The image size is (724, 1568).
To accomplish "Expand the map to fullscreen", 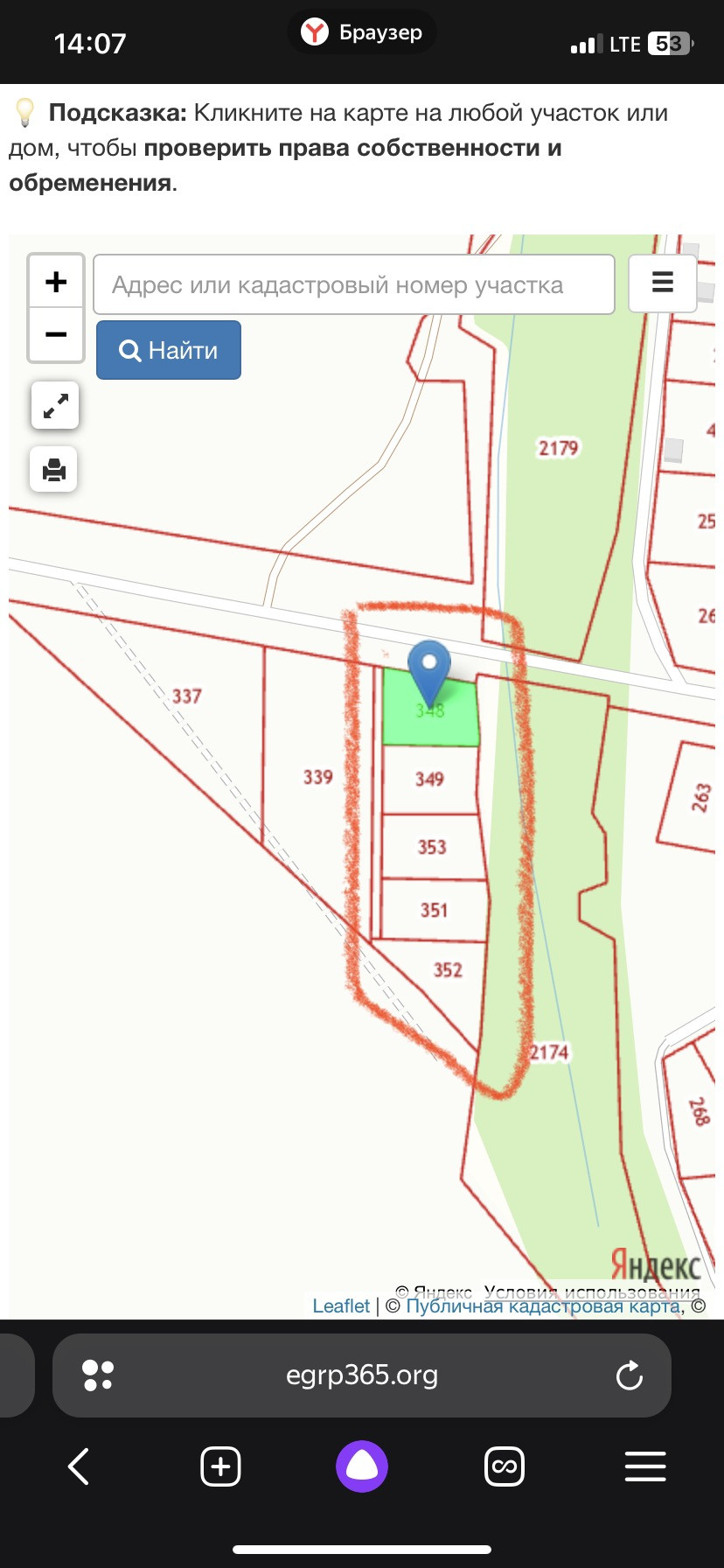I will (x=55, y=406).
